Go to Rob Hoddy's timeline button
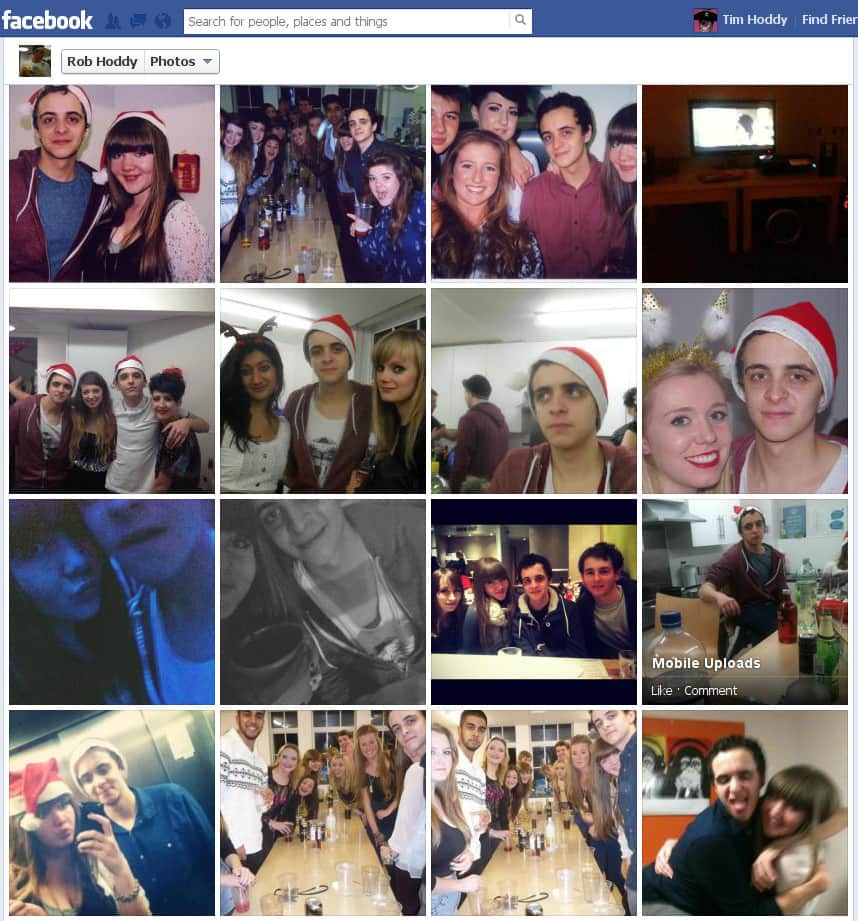This screenshot has width=858, height=921. [x=102, y=62]
